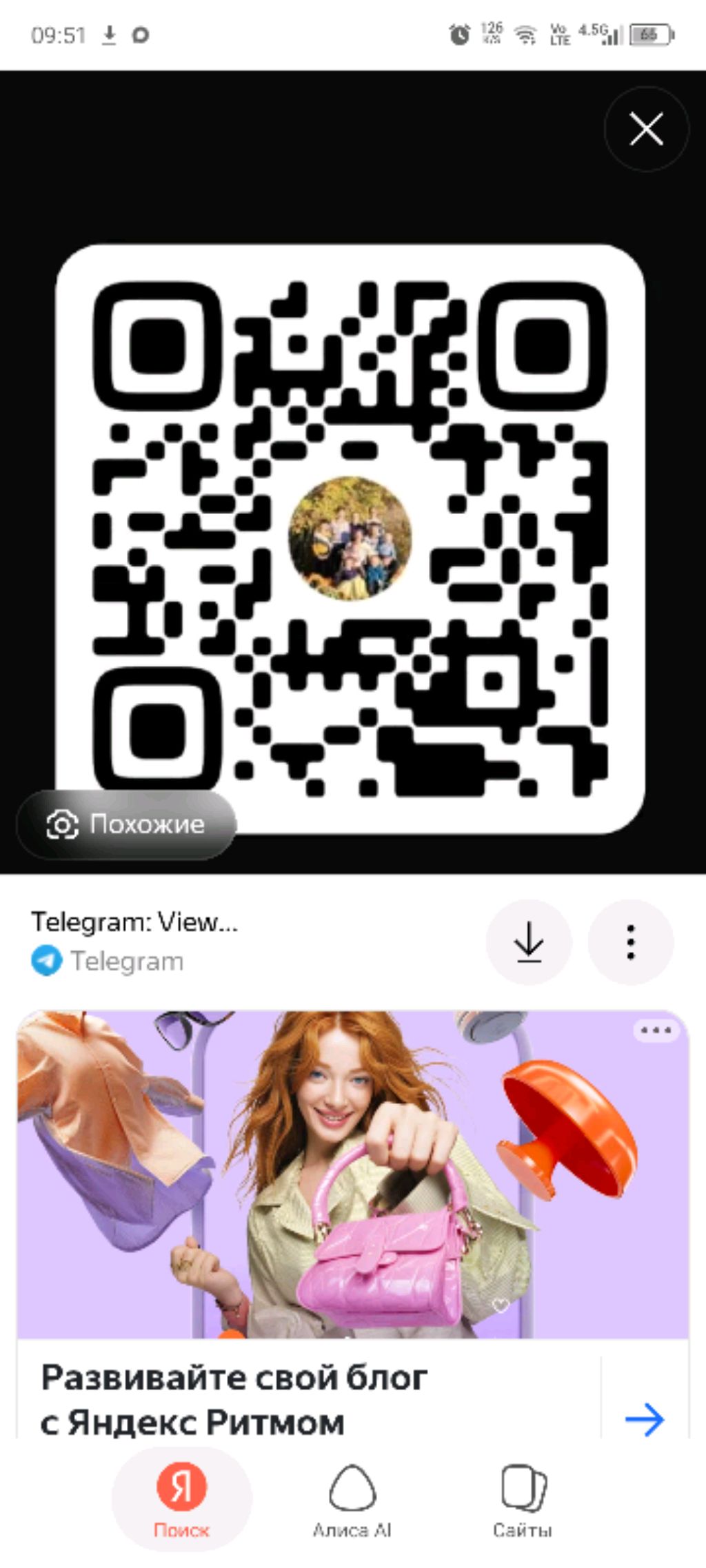706x1568 pixels.
Task: Find similar images with Похожие
Action: 127,824
